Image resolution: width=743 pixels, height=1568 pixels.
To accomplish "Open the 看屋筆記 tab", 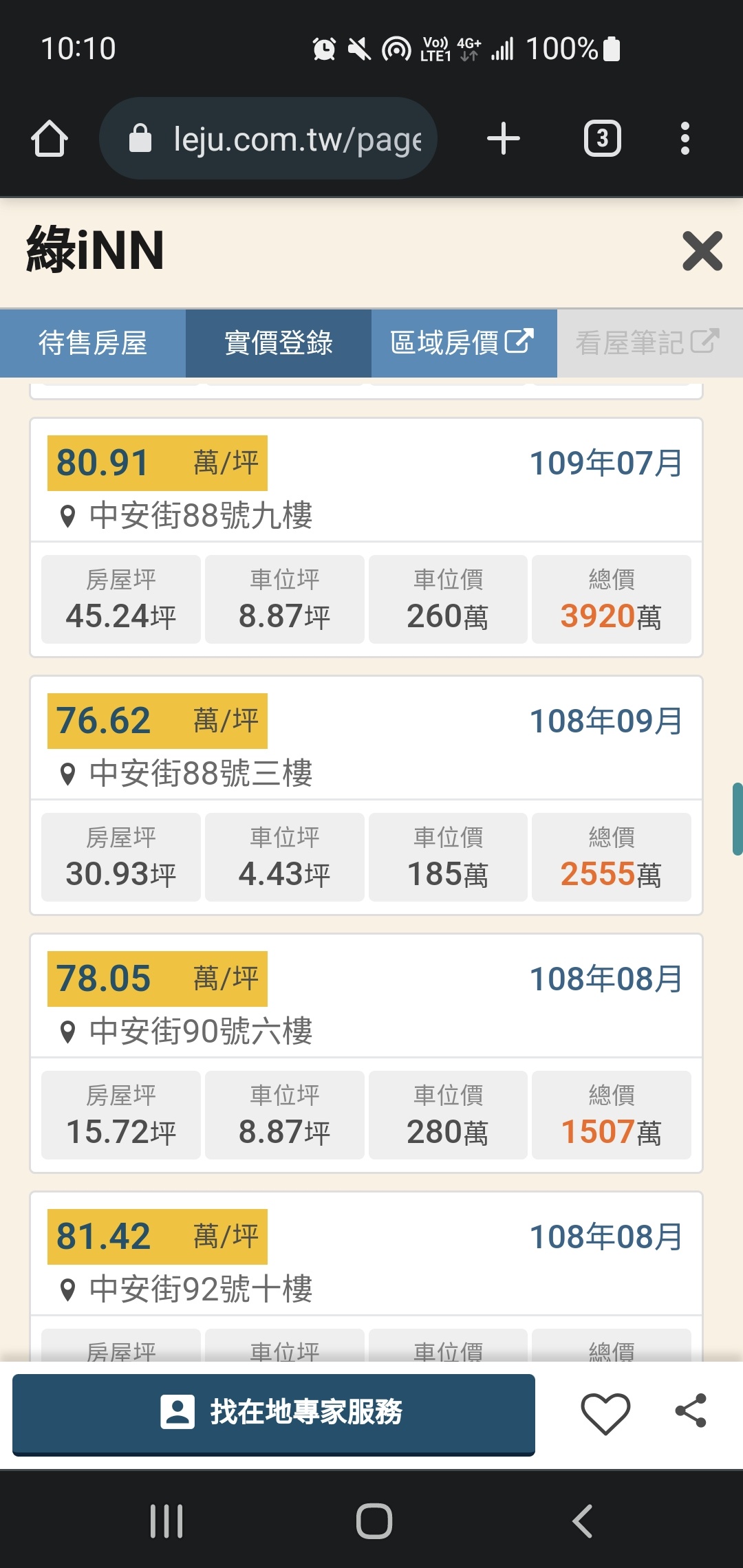I will pos(650,343).
